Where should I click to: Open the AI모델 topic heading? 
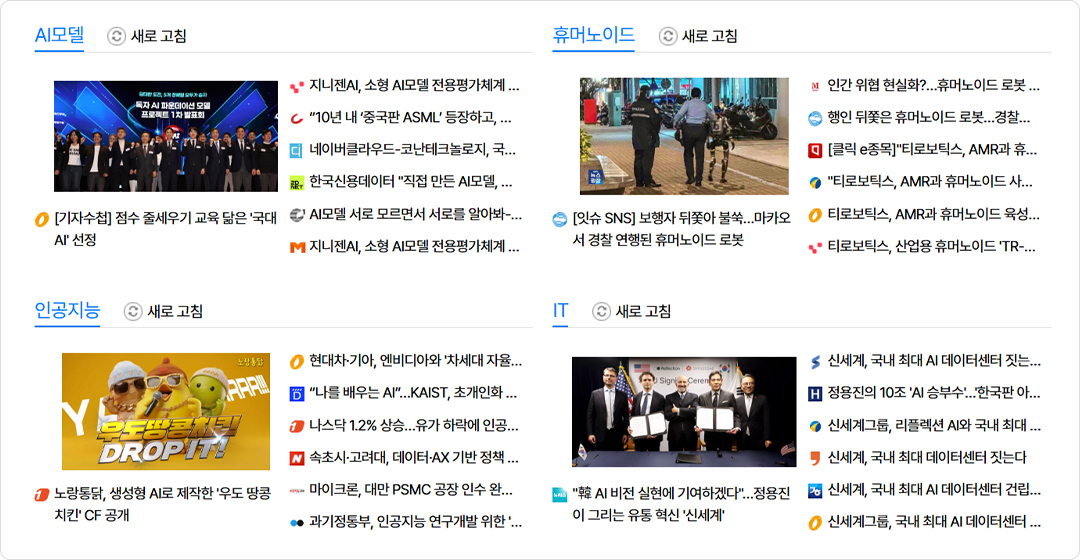pyautogui.click(x=59, y=36)
